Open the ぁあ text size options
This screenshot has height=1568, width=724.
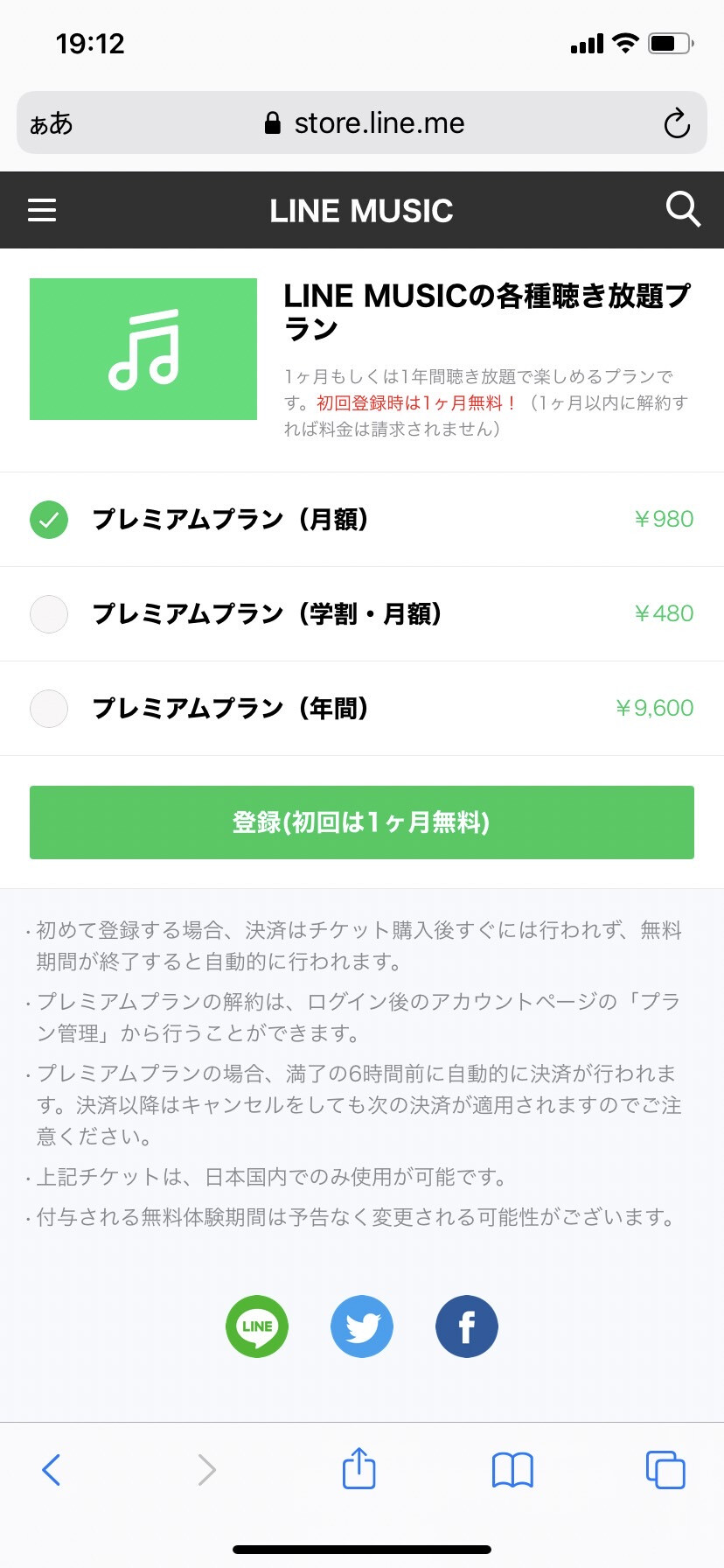point(52,123)
